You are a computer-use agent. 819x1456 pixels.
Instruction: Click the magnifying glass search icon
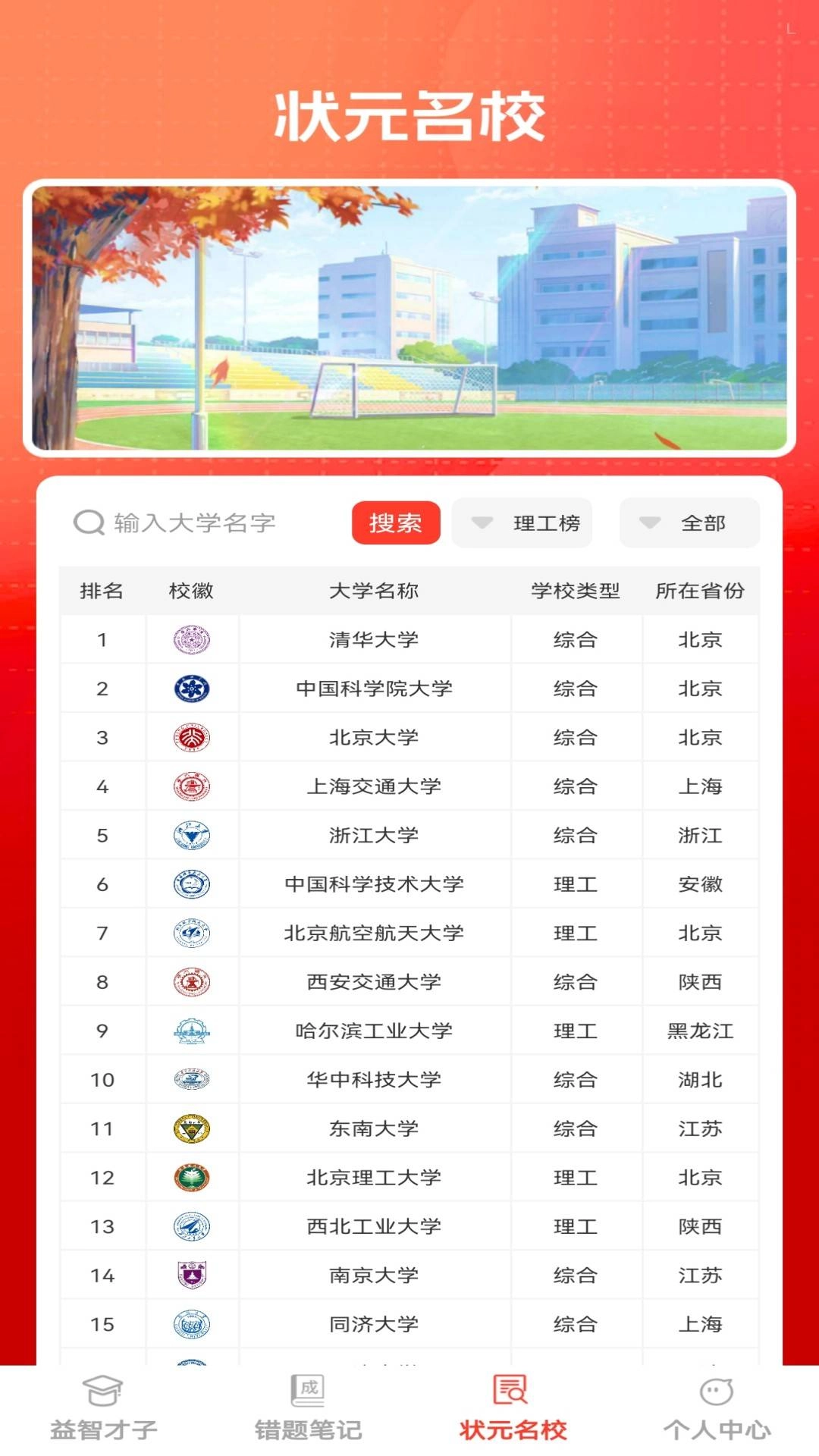(x=89, y=522)
